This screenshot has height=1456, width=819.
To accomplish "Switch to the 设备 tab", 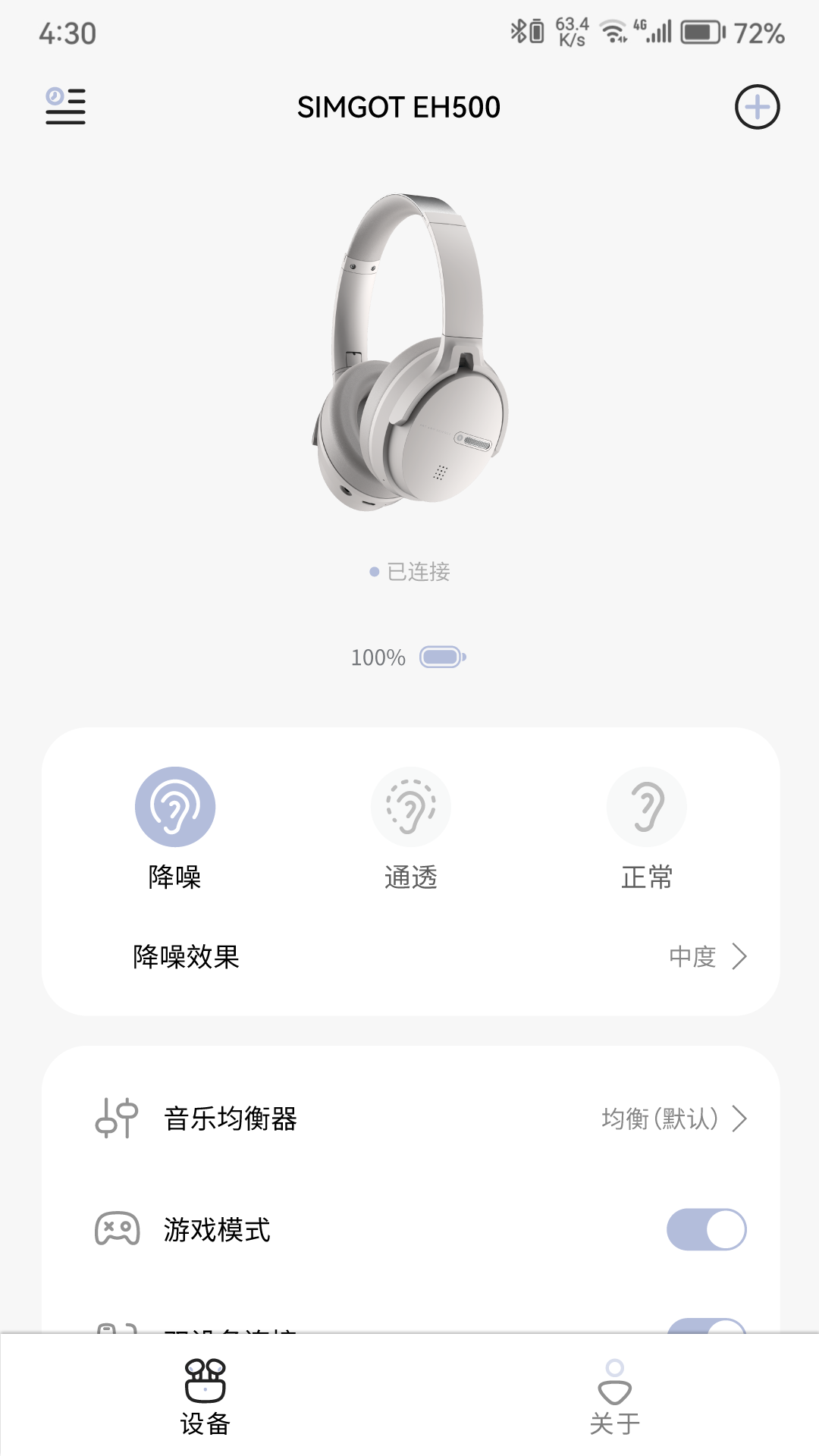I will (x=205, y=1397).
